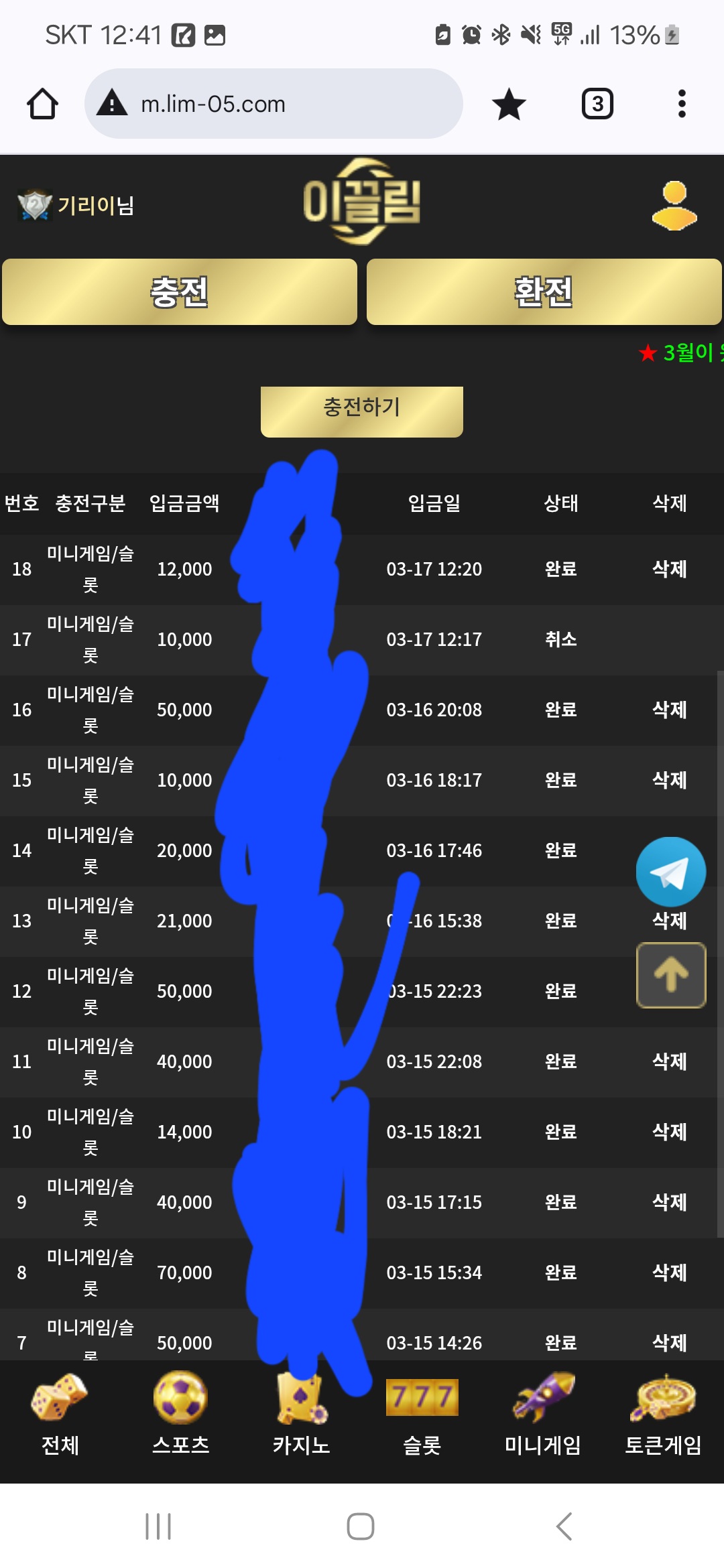Bookmark this page with the star
Viewport: 724px width, 1568px height.
click(x=509, y=104)
